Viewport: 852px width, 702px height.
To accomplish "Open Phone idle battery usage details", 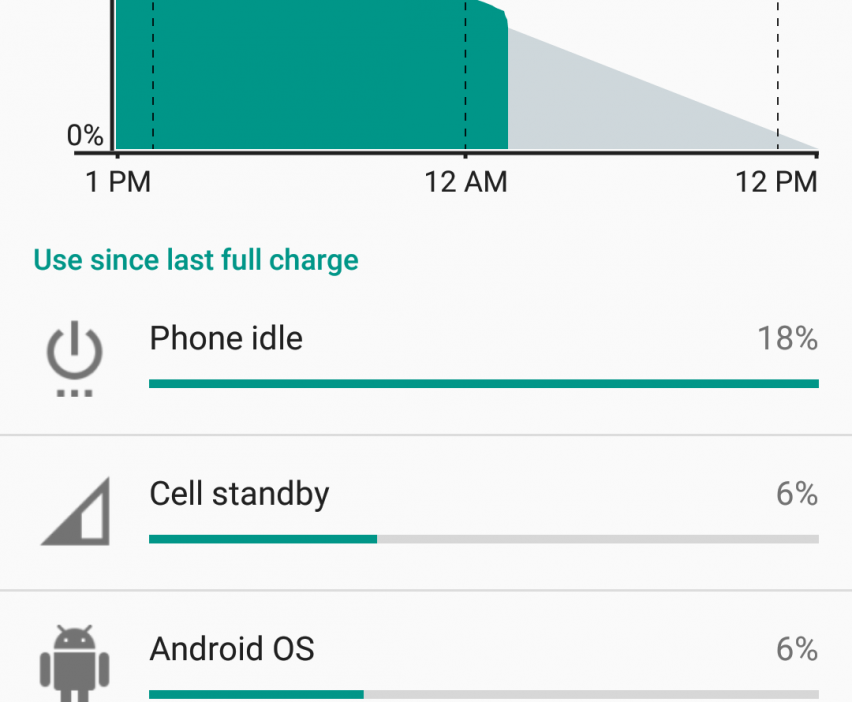I will (426, 357).
